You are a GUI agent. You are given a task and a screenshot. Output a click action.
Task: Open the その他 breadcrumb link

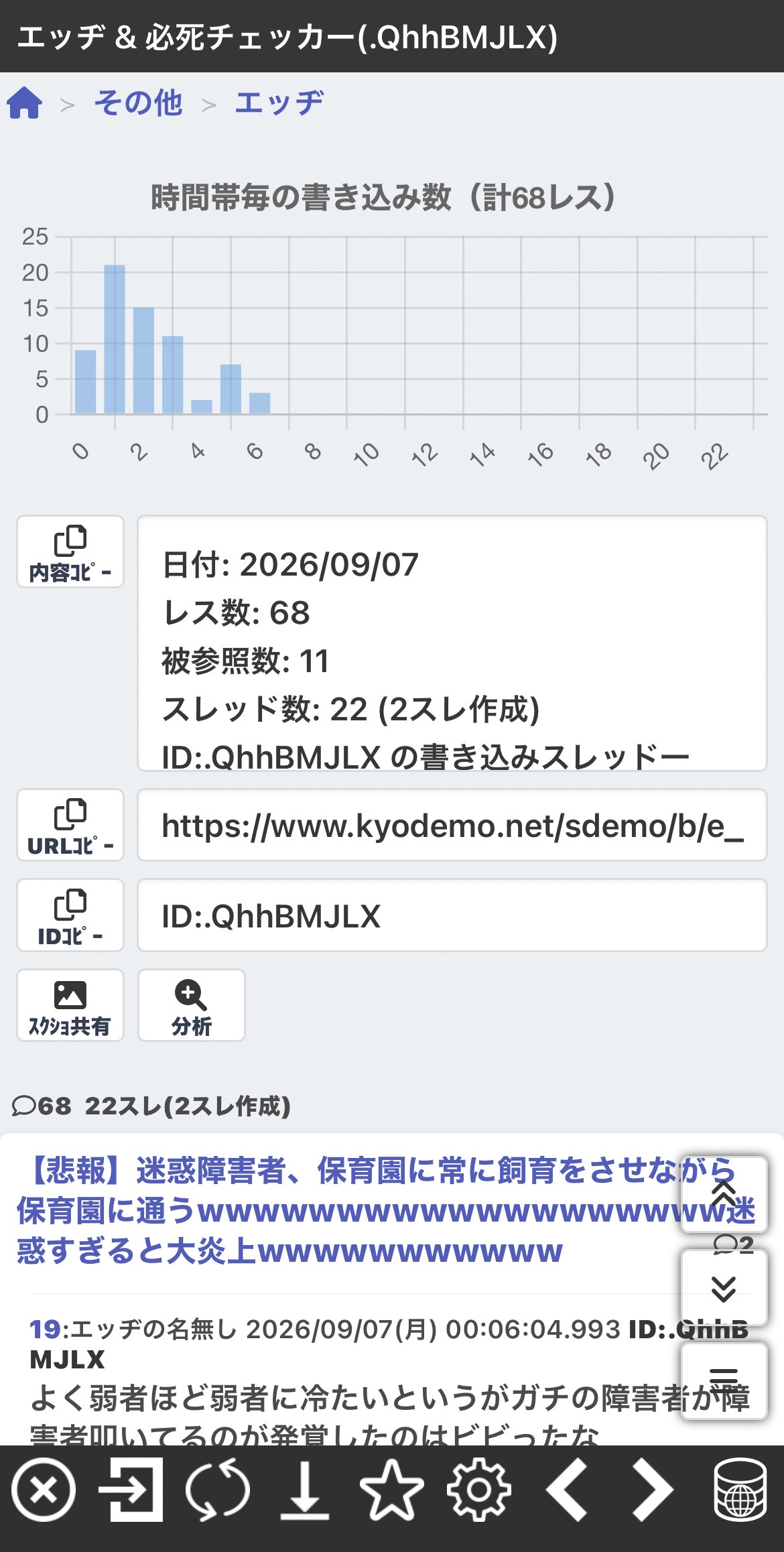coord(138,103)
